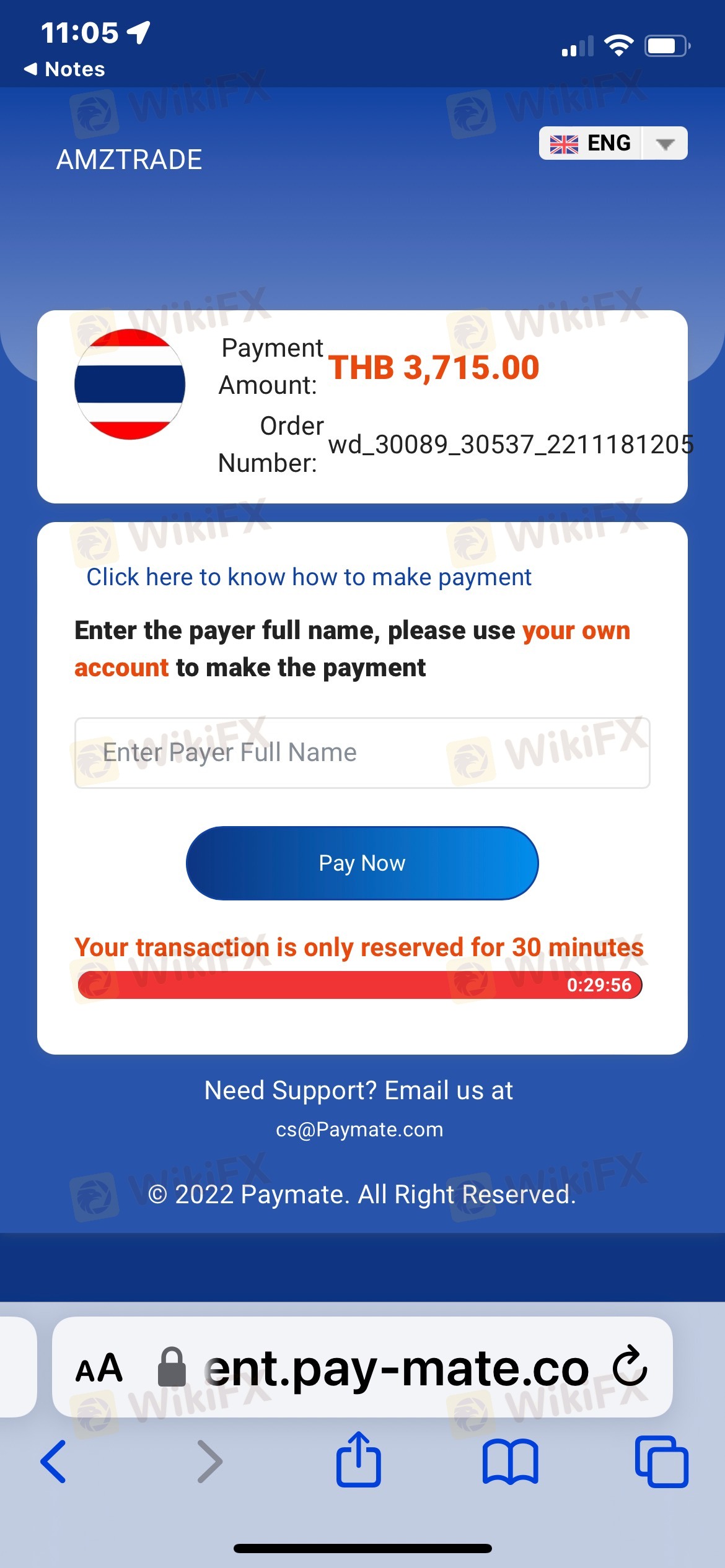Go forward in Safari
This screenshot has width=725, height=1568.
[209, 1461]
